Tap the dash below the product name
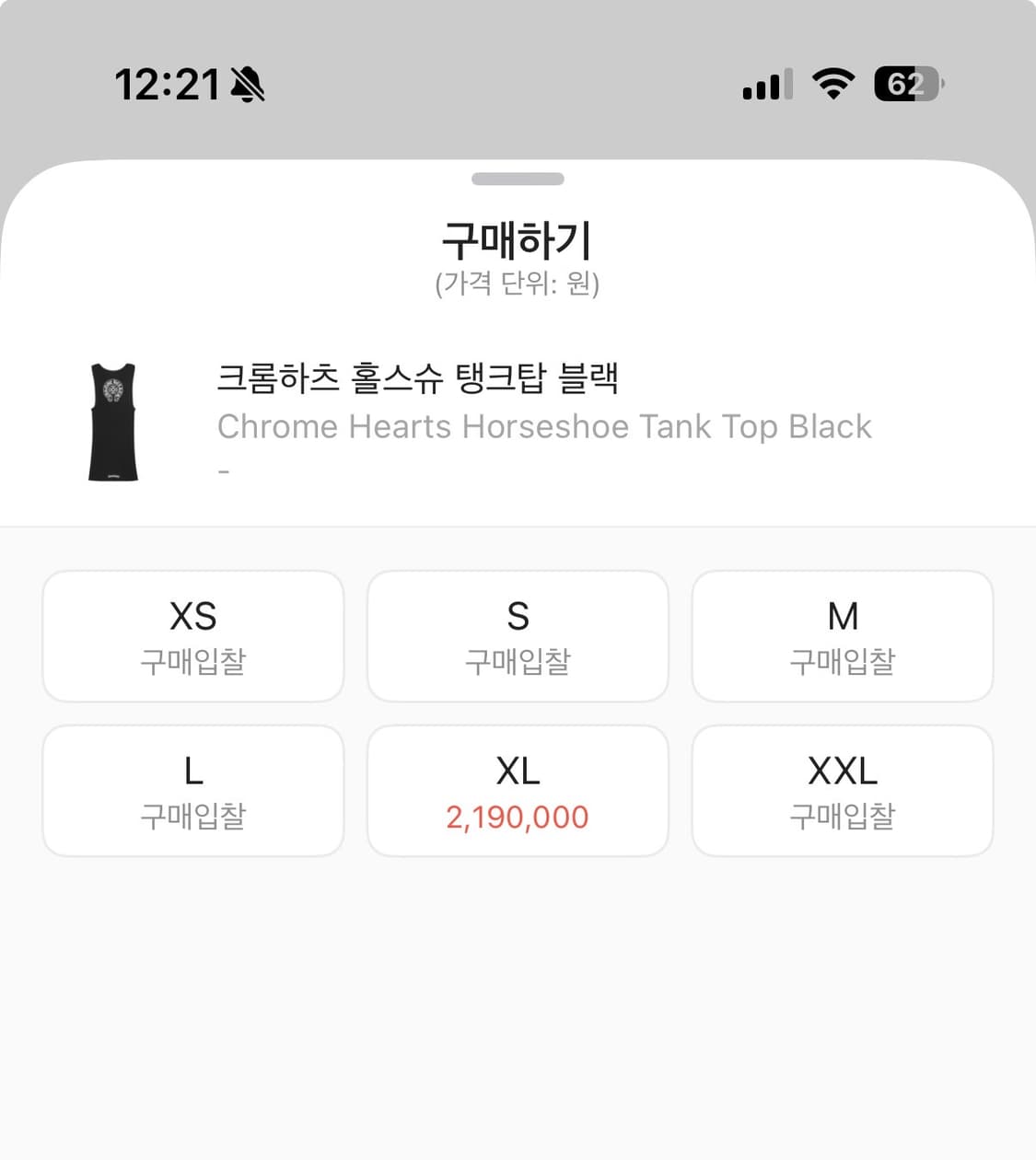Screen dimensions: 1036x1160 [222, 470]
